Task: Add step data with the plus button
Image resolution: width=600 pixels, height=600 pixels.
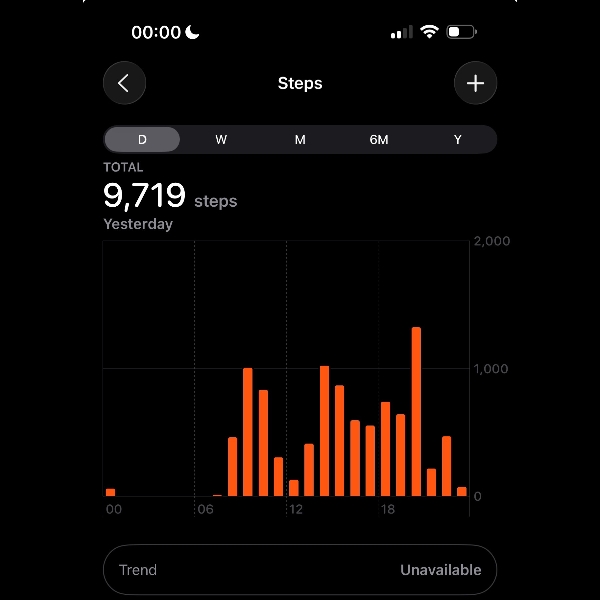Action: click(x=475, y=84)
